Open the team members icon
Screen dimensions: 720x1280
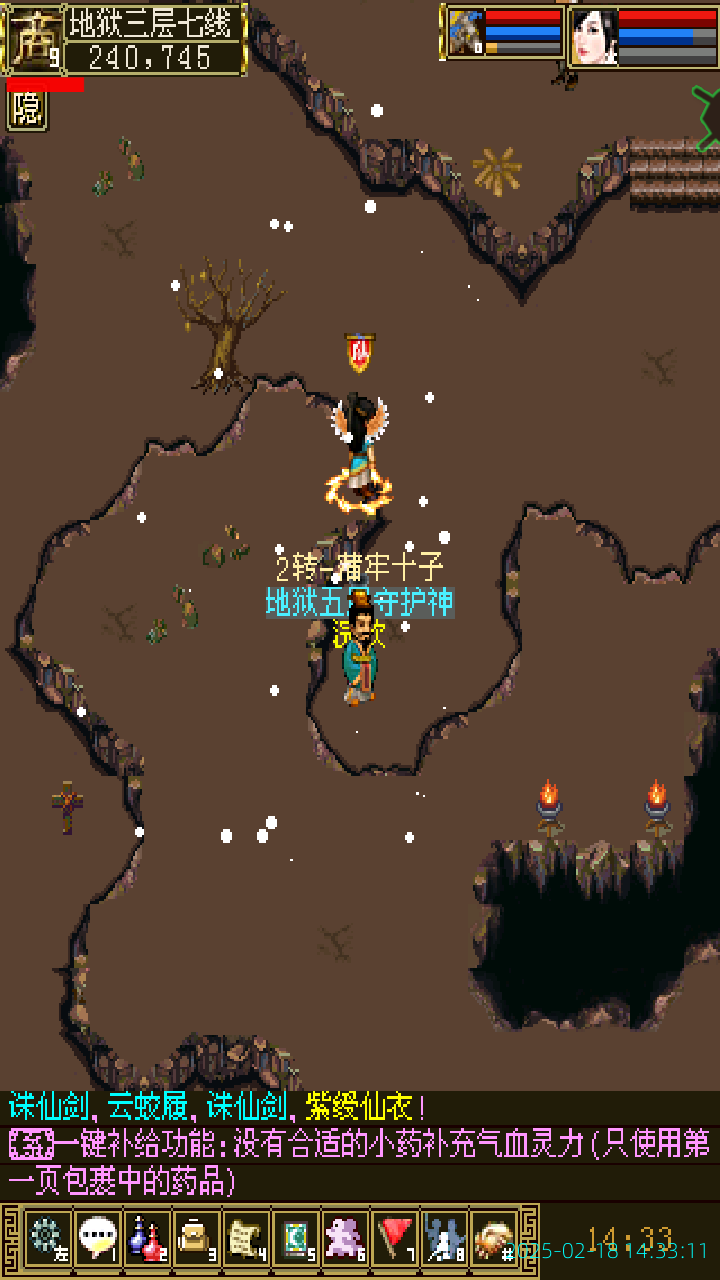pos(445,1239)
